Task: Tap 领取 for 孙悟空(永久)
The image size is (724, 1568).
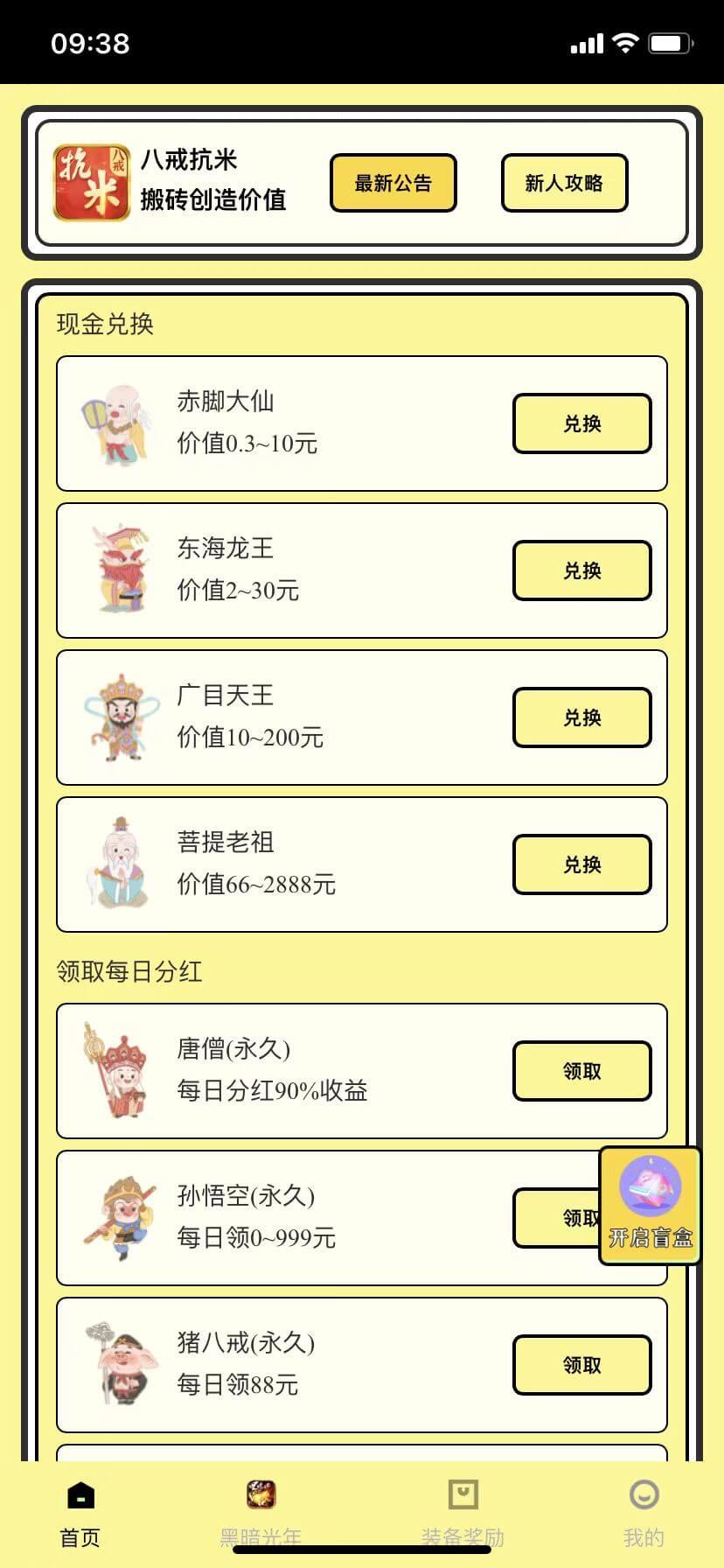Action: click(557, 1218)
